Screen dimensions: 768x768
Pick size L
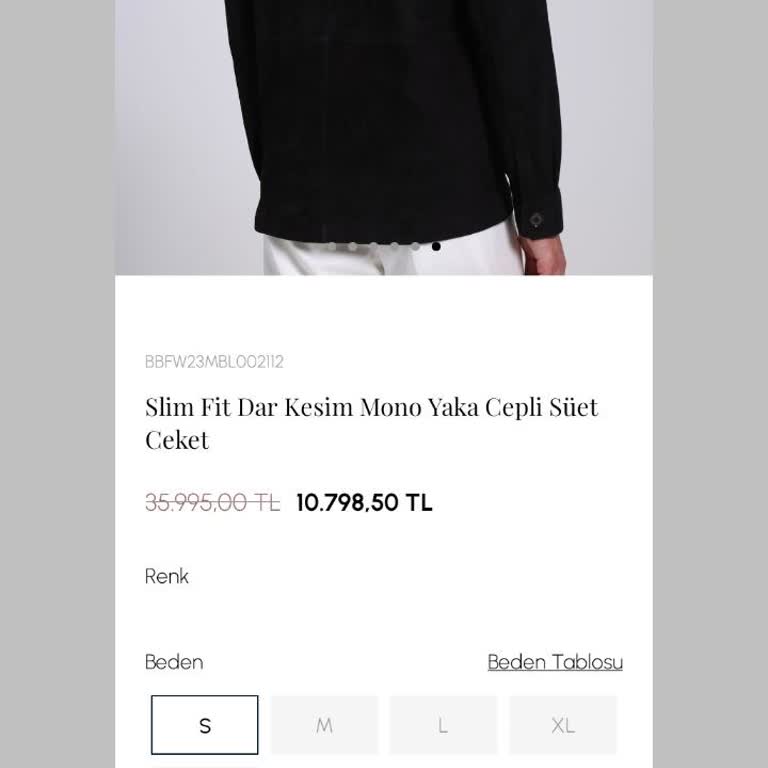pyautogui.click(x=443, y=725)
